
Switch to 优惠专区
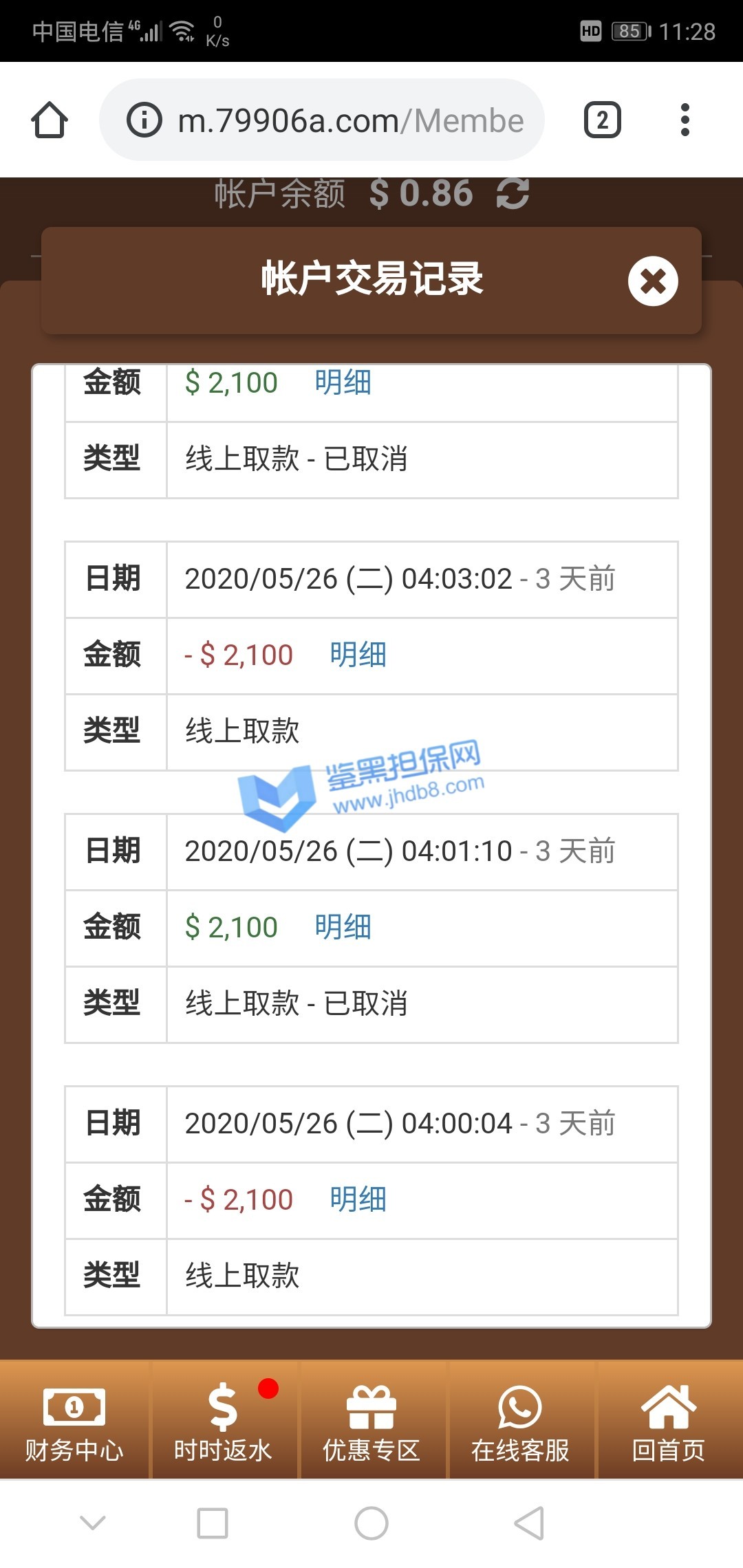coord(371,1421)
